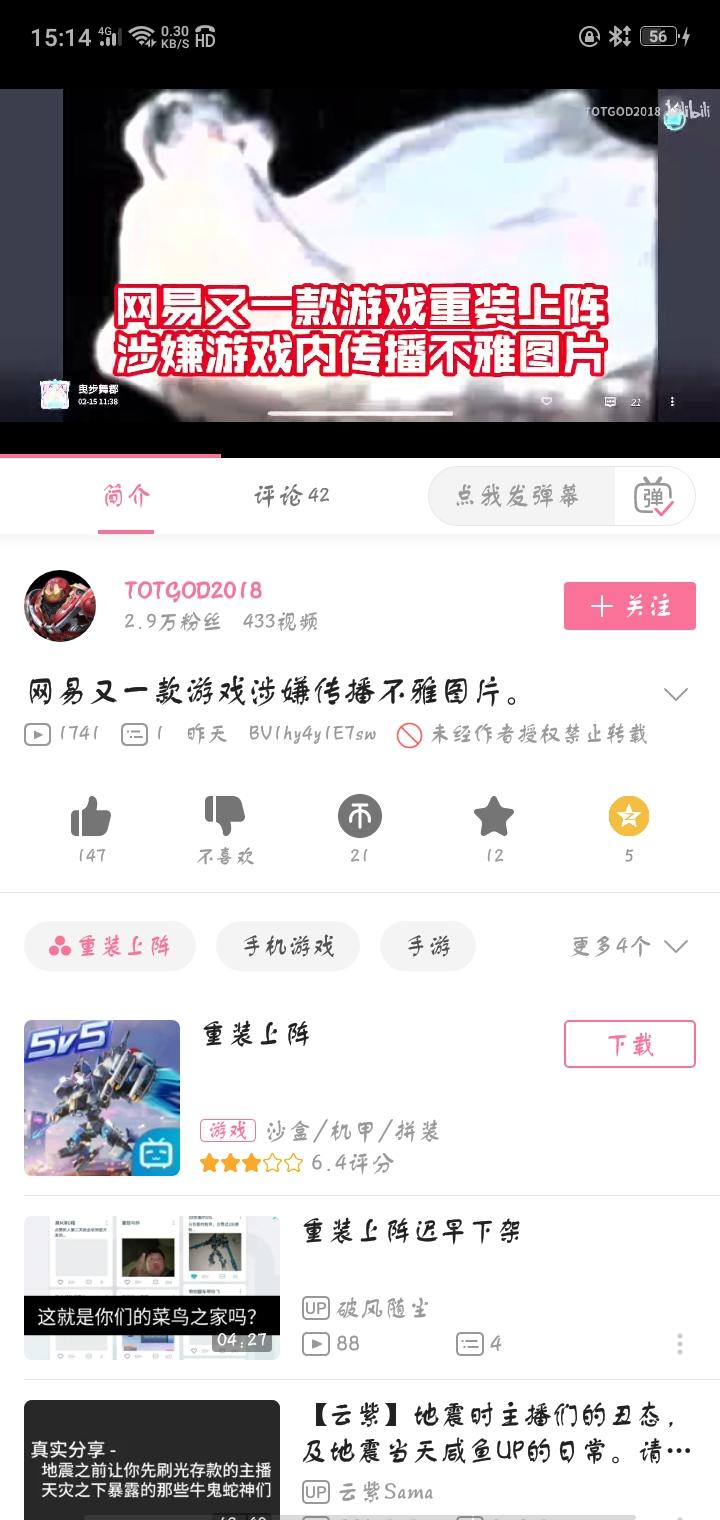Open the charge reward star icon

point(628,817)
